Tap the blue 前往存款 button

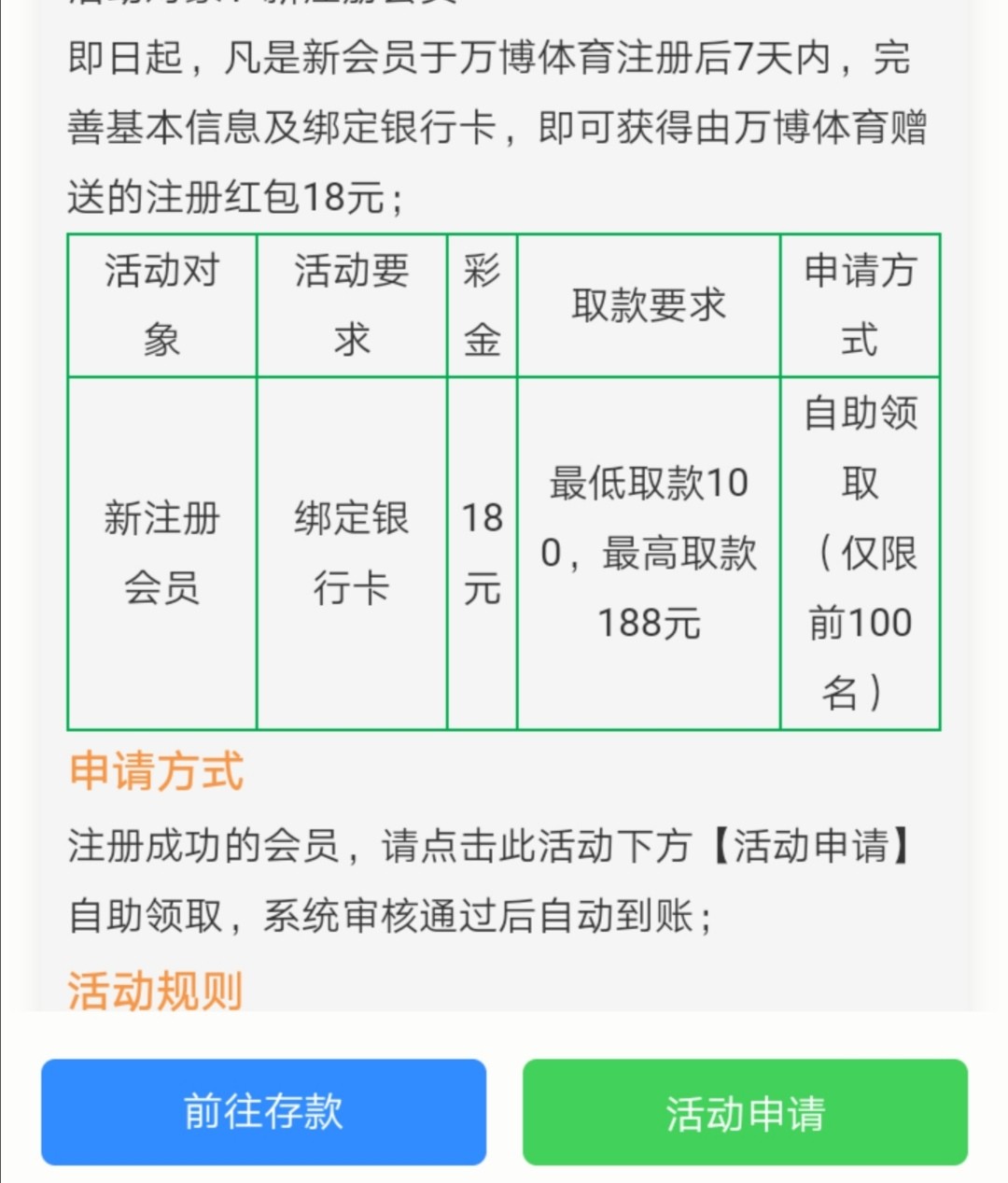tap(263, 1111)
